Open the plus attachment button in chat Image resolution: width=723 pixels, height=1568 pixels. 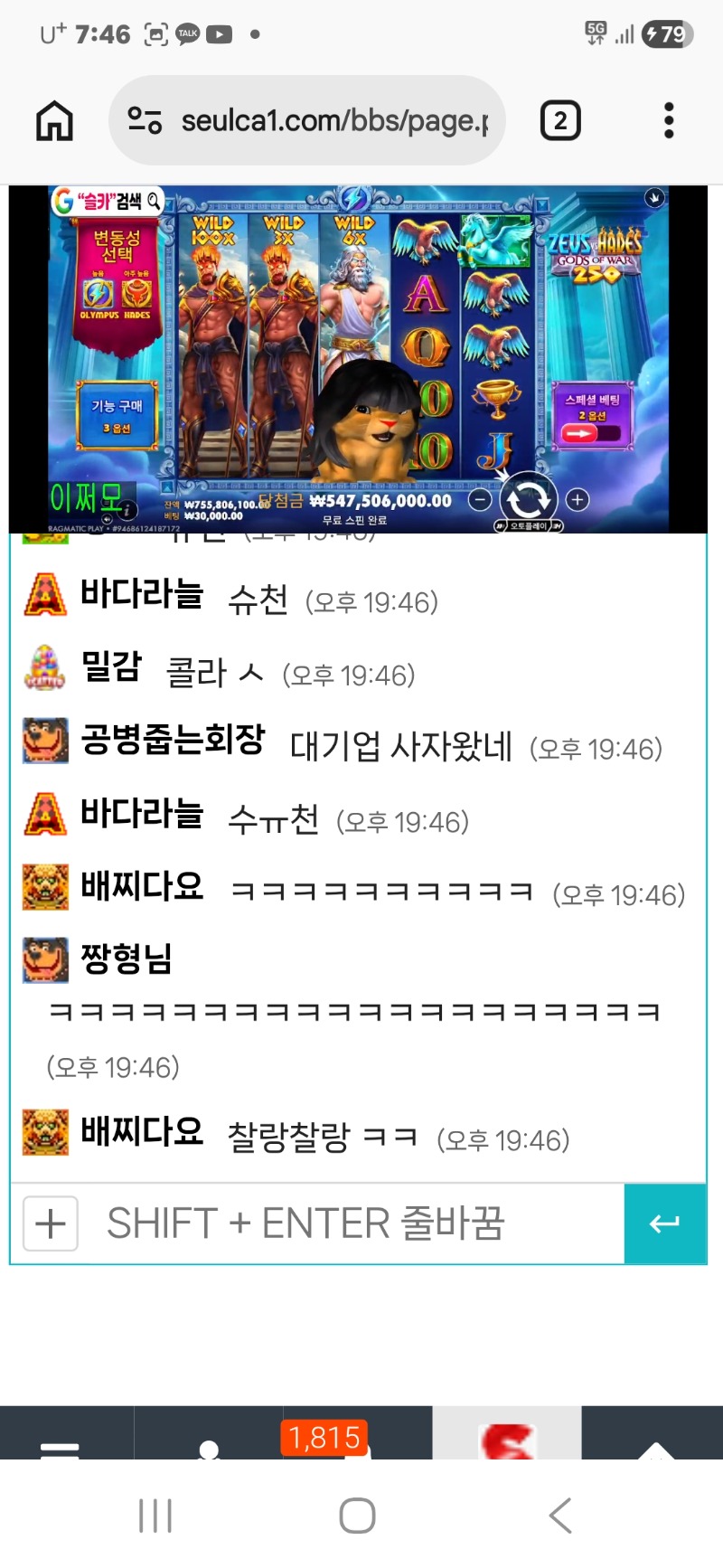[x=51, y=1223]
